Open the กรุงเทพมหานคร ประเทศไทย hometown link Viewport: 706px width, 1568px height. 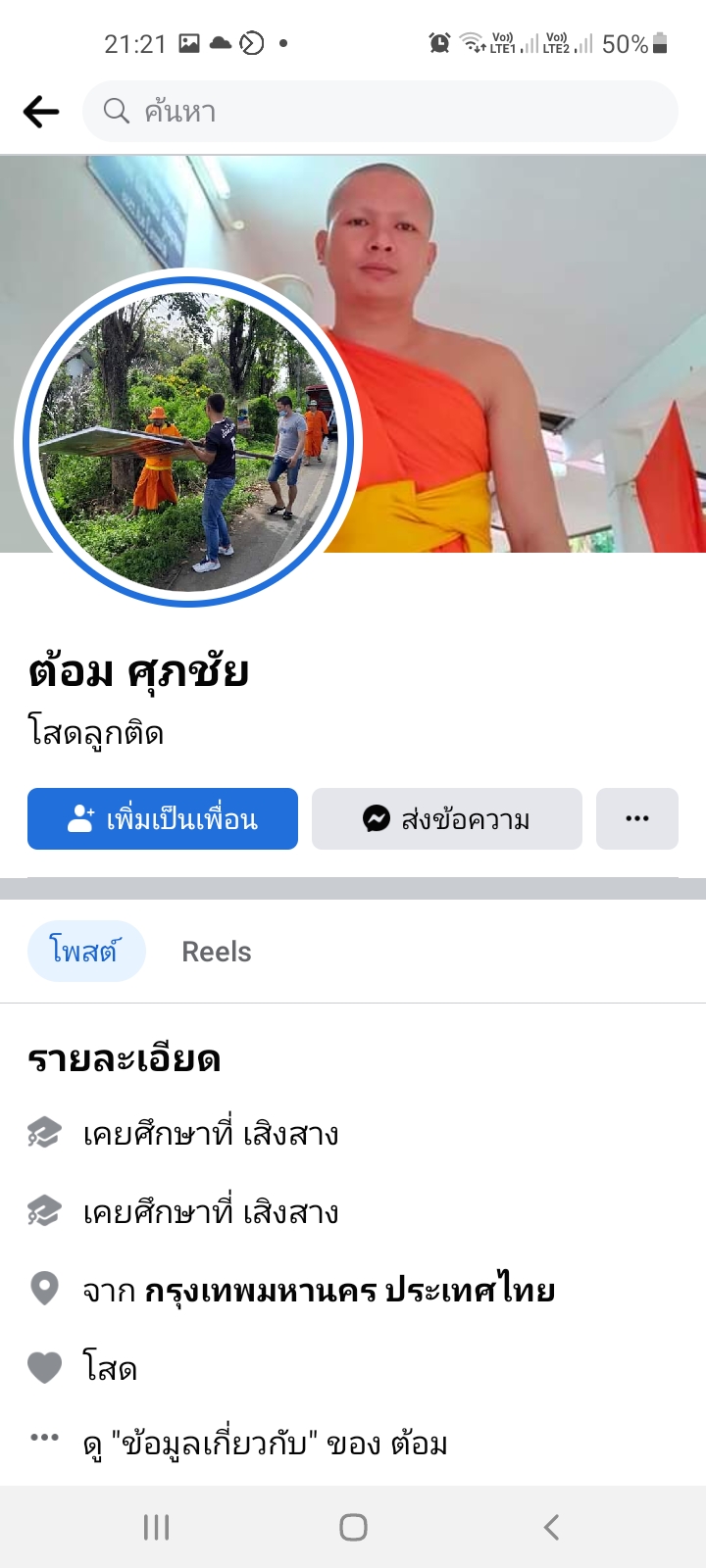[349, 1290]
